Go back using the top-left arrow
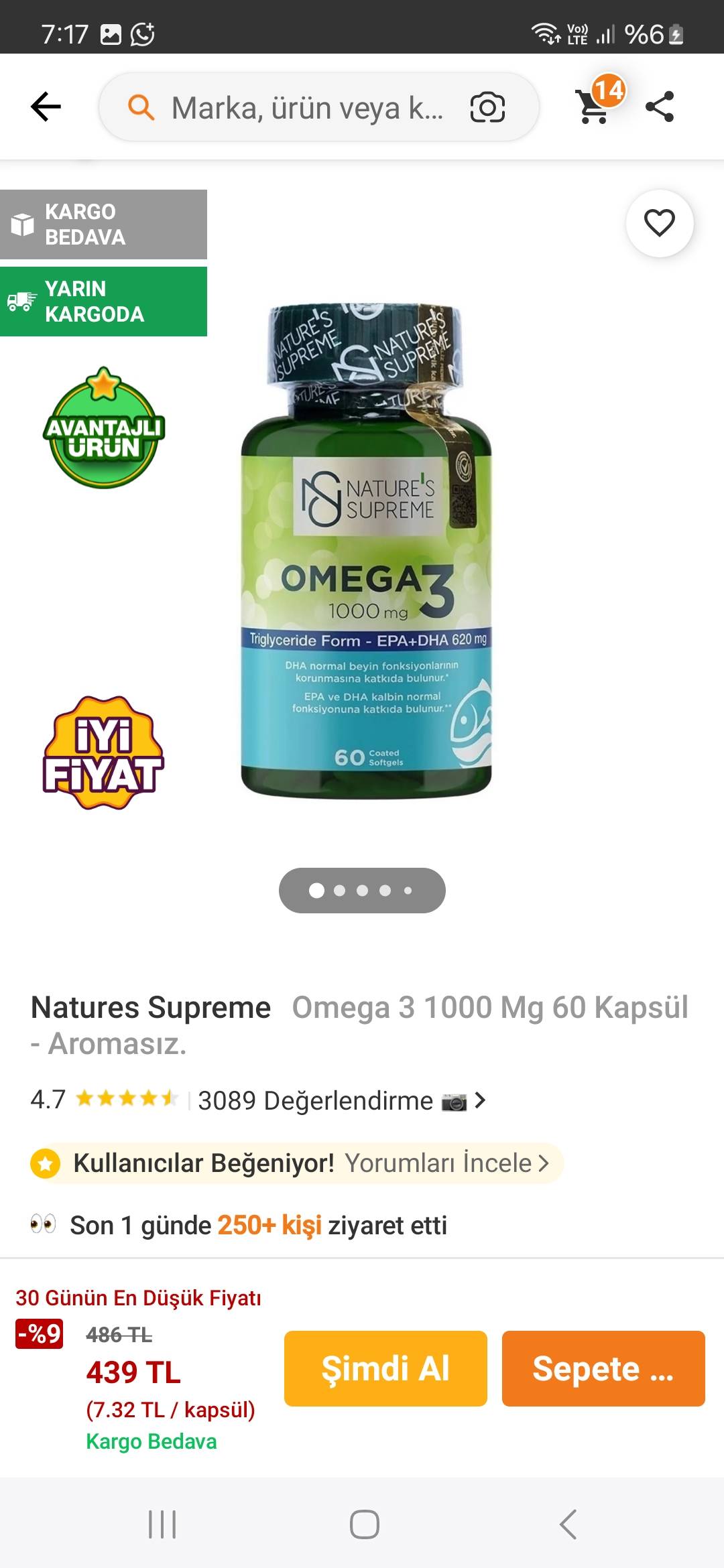Screen dimensions: 724x1568 coord(46,107)
